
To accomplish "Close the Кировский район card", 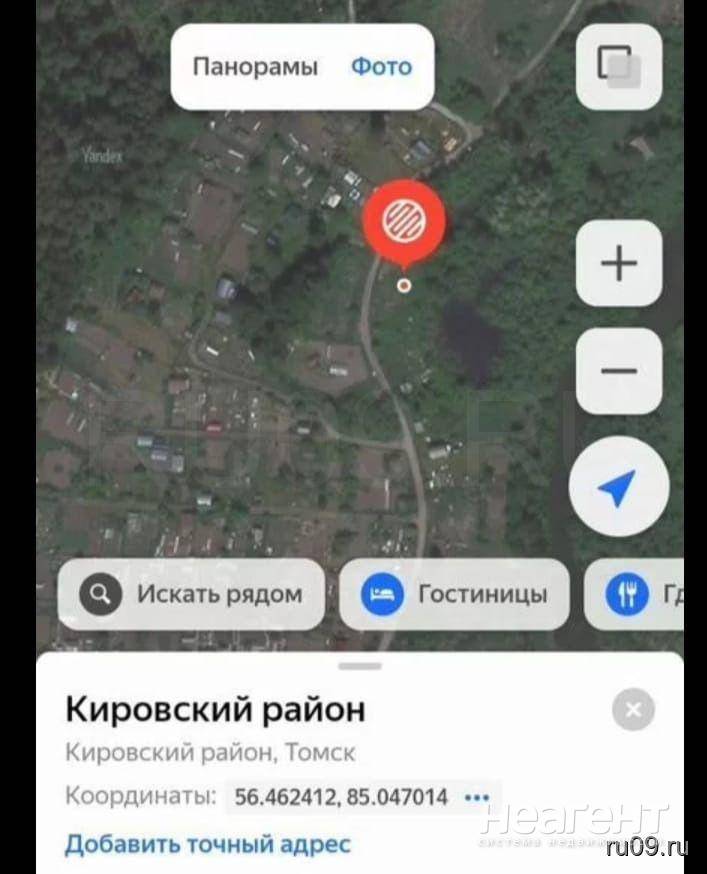I will (x=633, y=710).
